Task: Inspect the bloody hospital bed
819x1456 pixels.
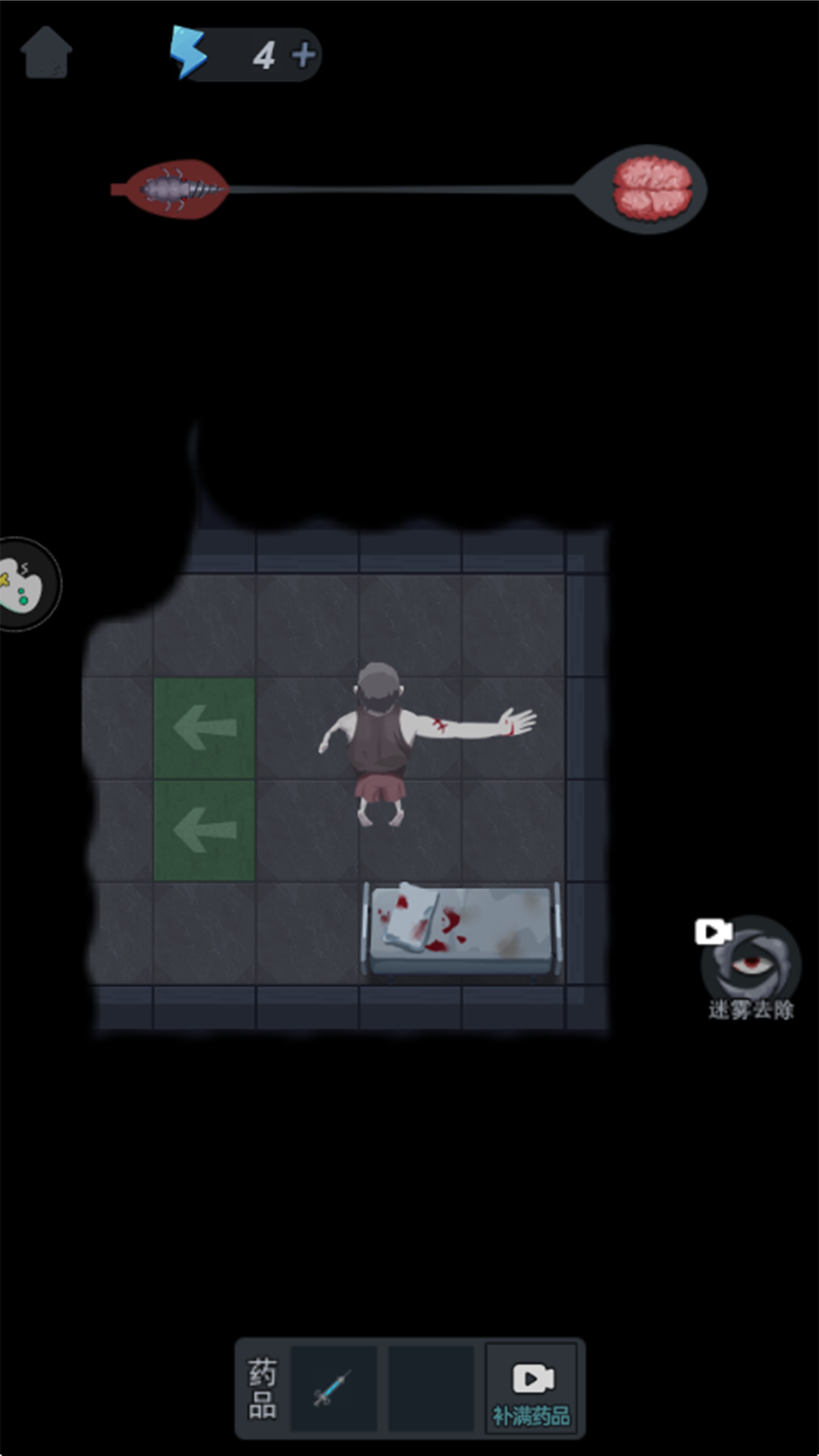Action: click(x=463, y=931)
